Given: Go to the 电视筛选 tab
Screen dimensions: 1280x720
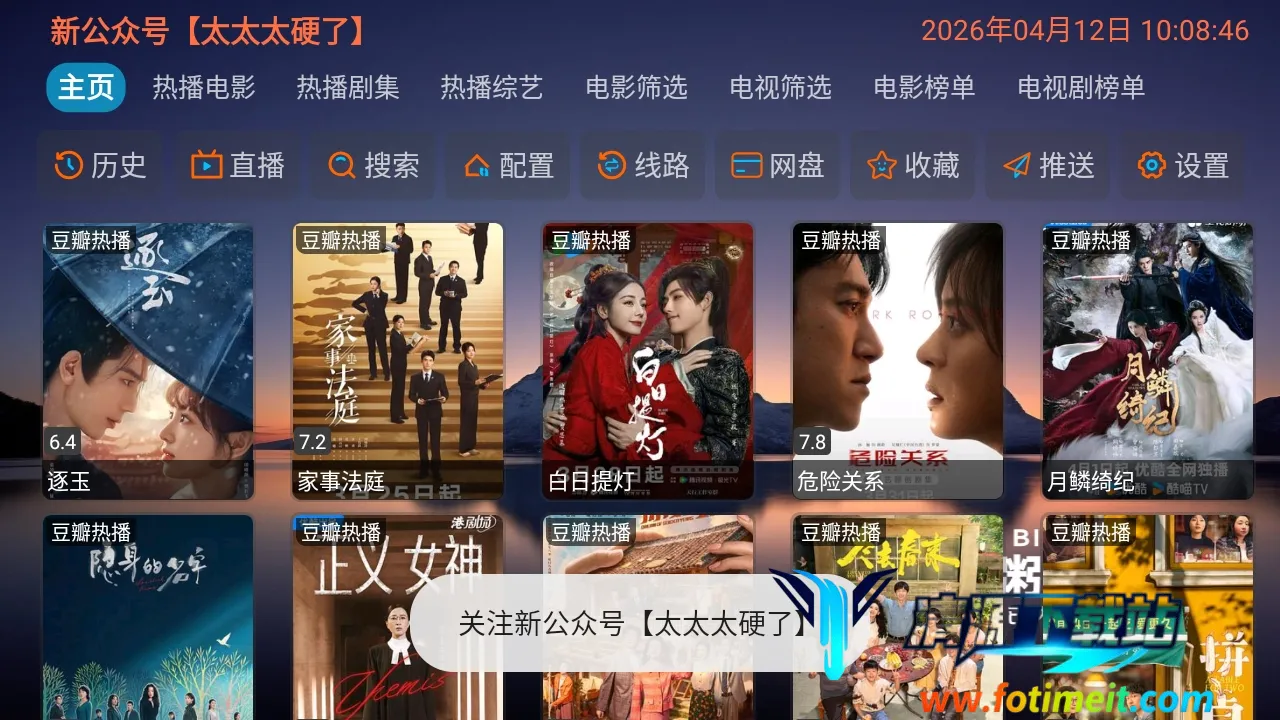Looking at the screenshot, I should point(780,88).
